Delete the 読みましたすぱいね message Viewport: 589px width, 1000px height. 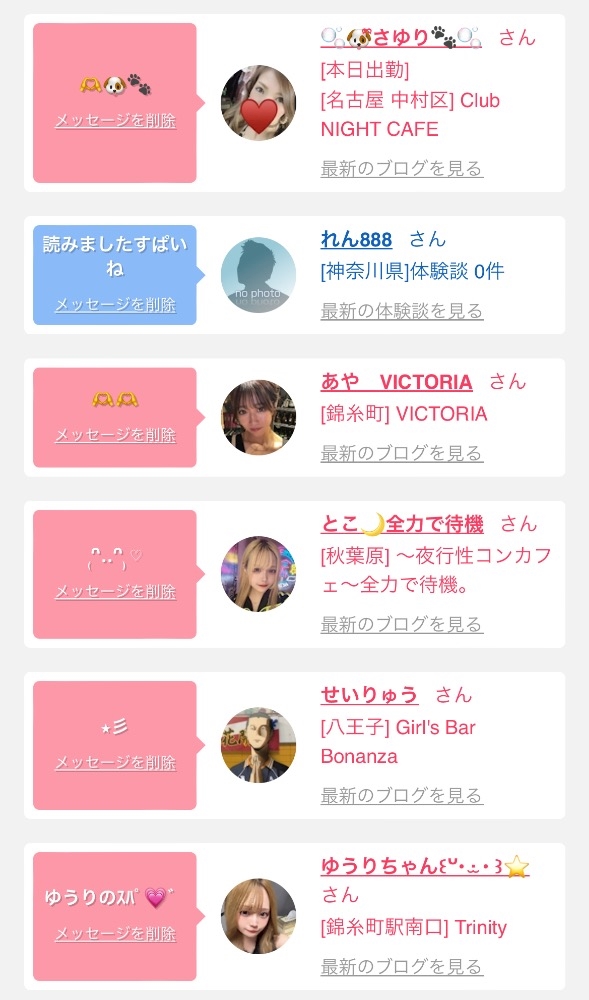[x=115, y=305]
